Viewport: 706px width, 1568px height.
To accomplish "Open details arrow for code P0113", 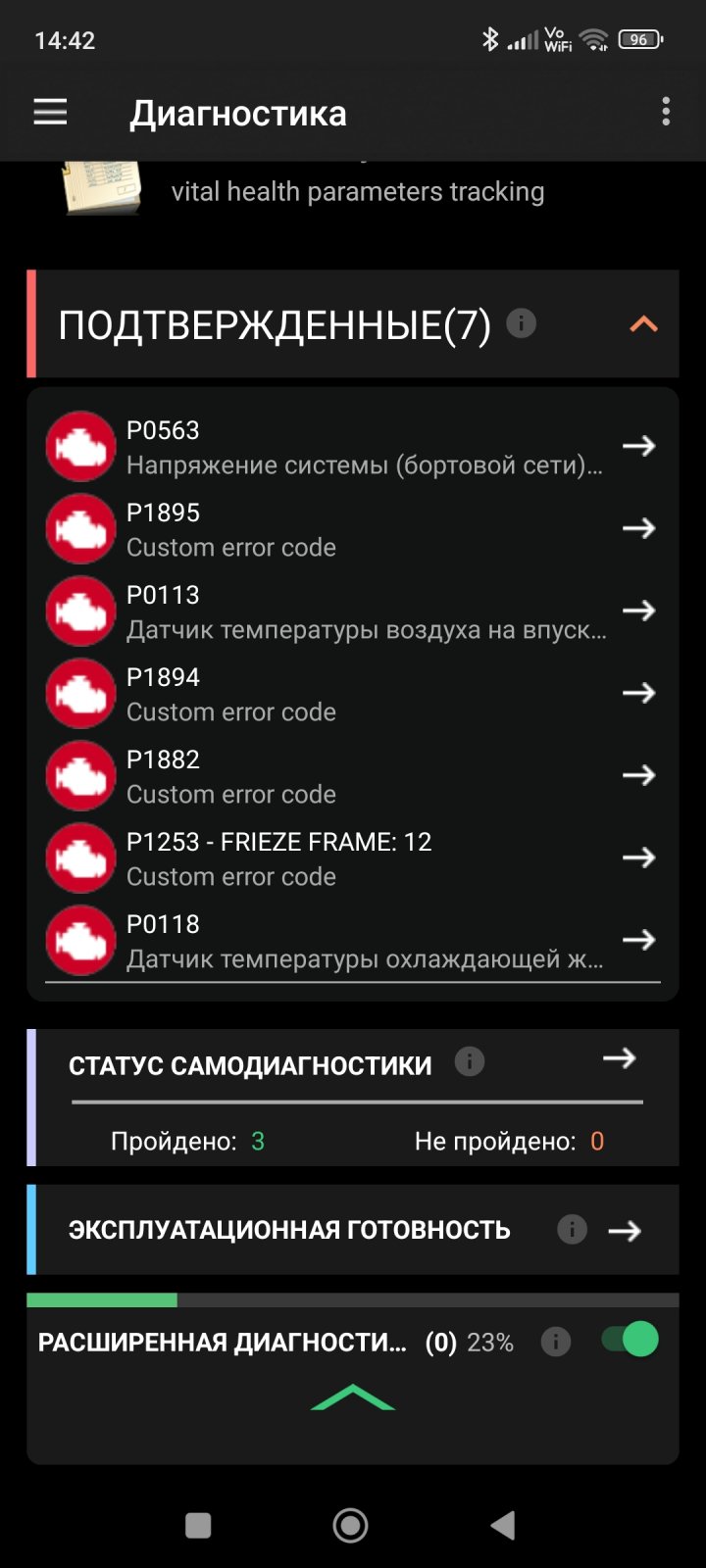I will [x=638, y=611].
